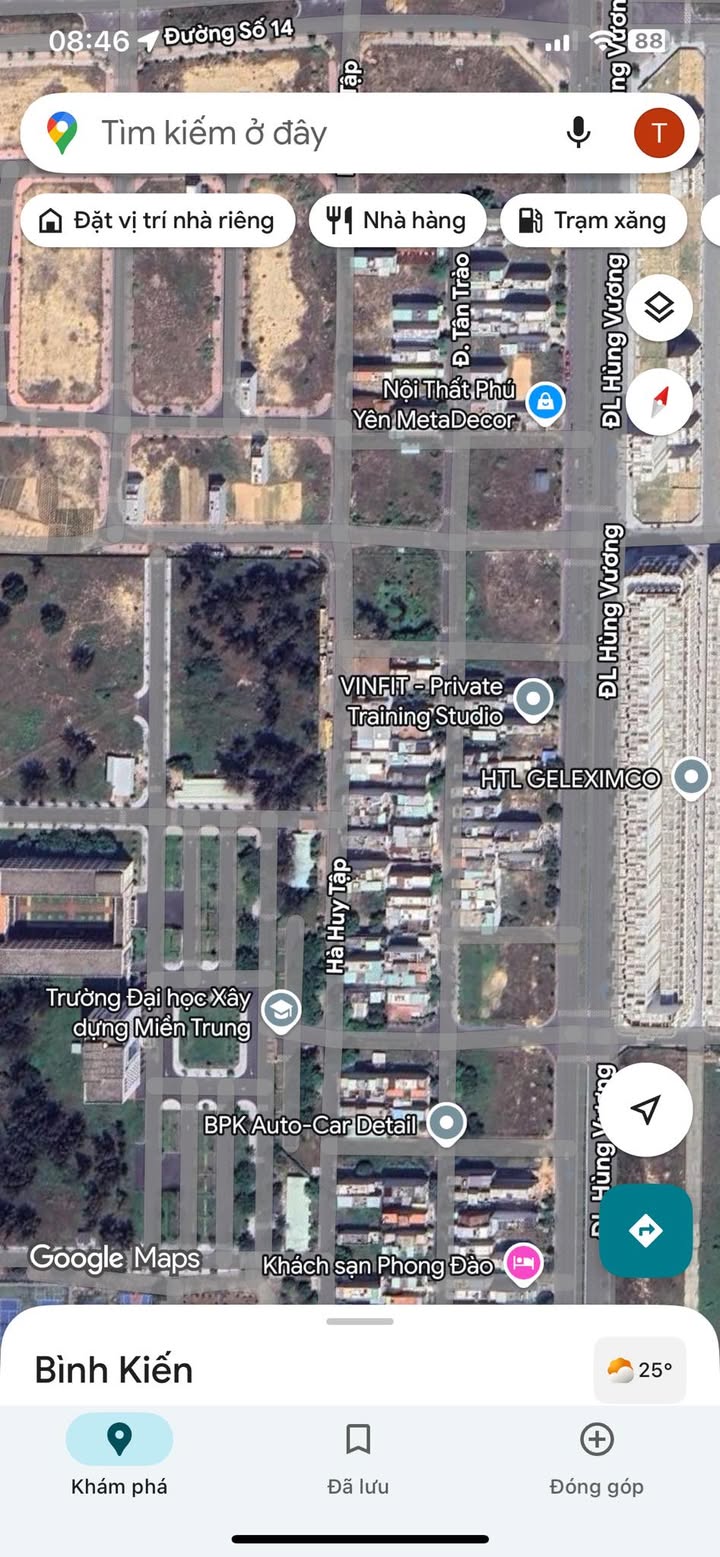720x1557 pixels.
Task: View weather details showing 25°
Action: (x=640, y=1370)
